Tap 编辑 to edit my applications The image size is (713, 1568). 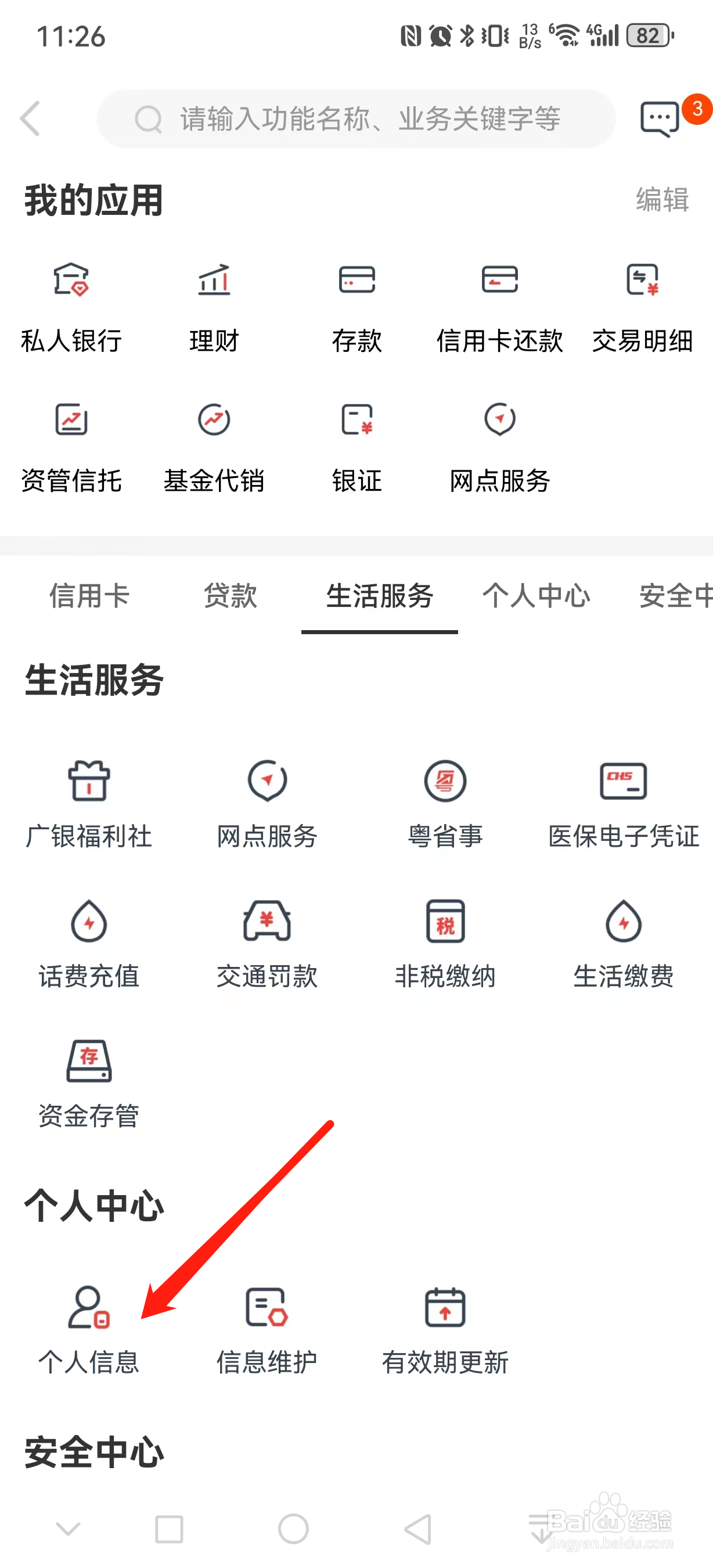click(x=661, y=201)
